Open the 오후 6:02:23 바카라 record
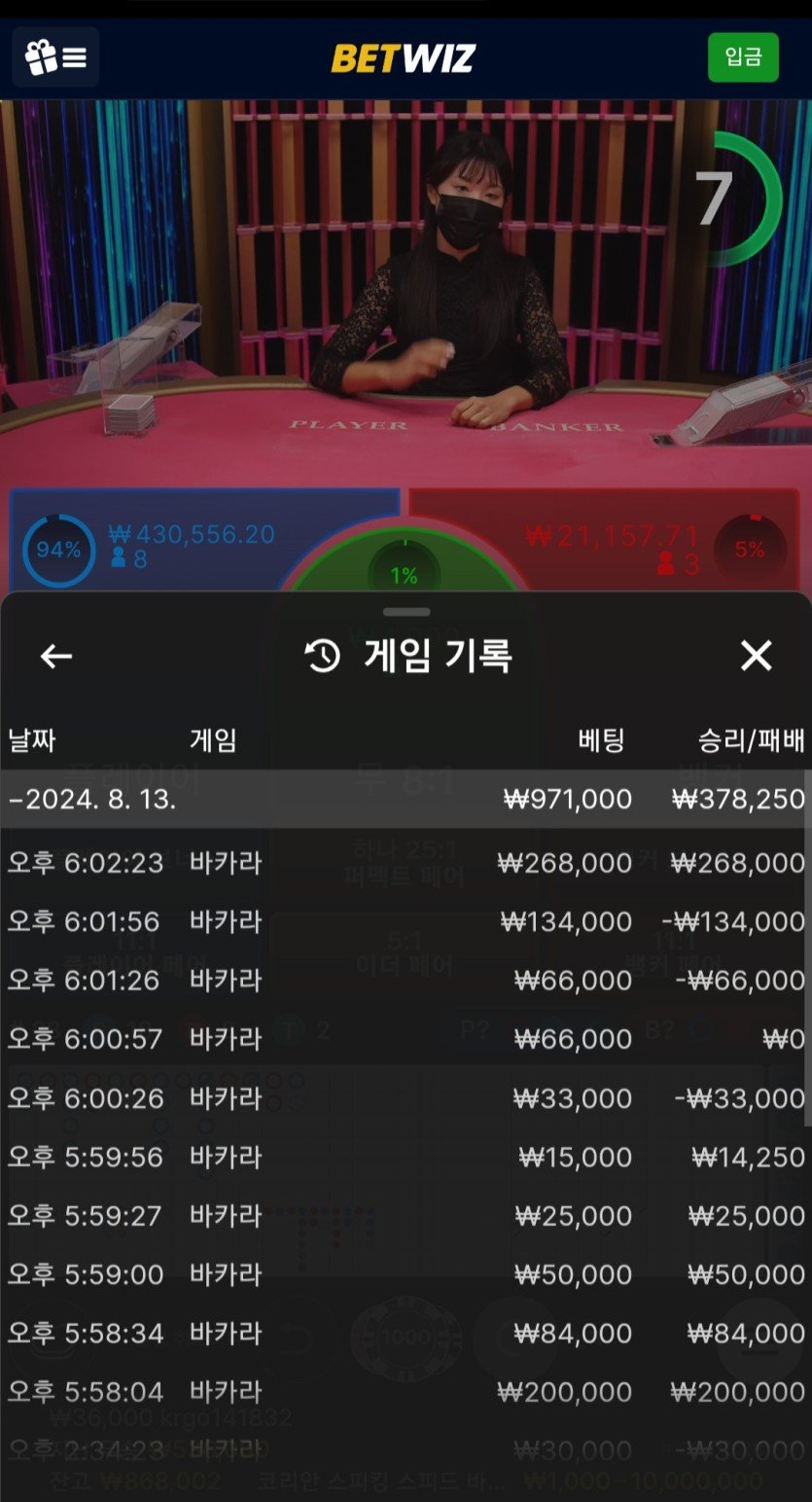 (406, 863)
